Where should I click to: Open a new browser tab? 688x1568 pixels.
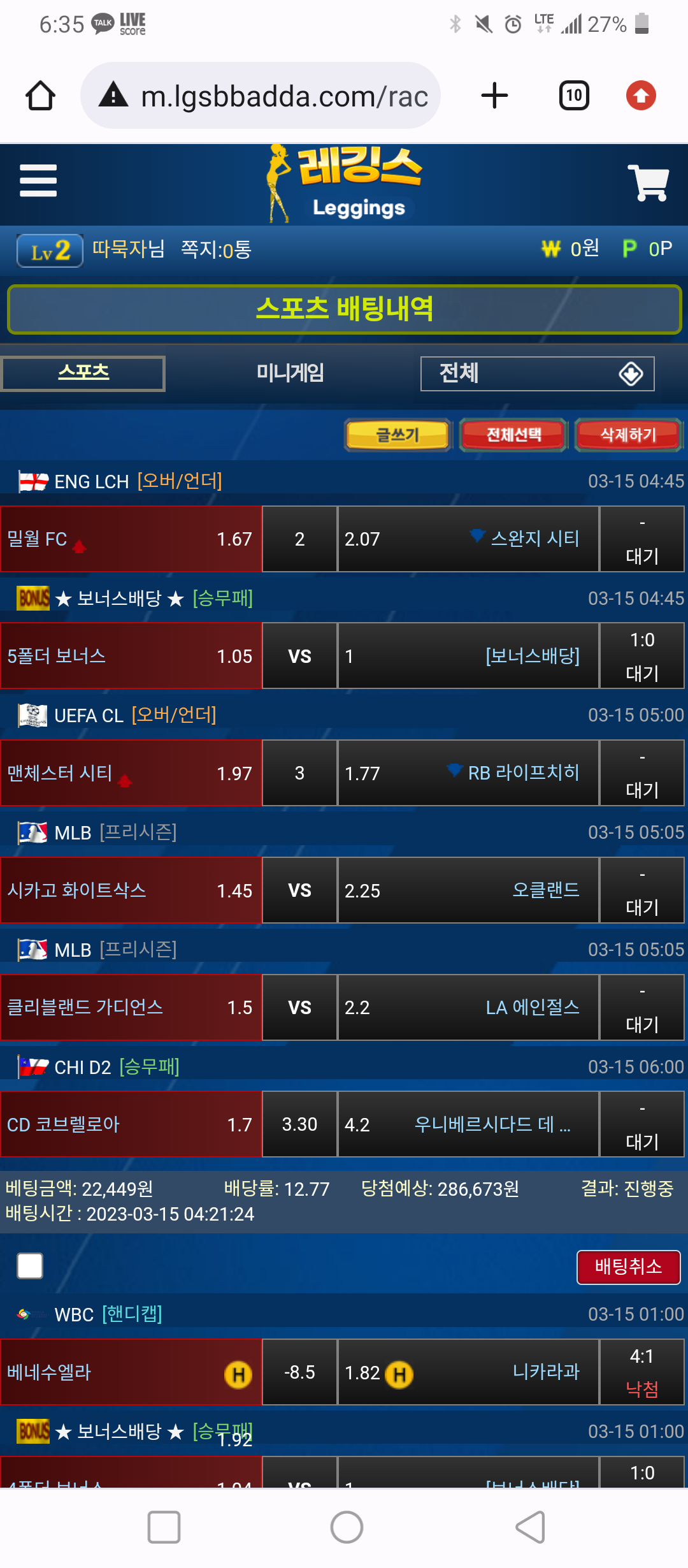(494, 96)
